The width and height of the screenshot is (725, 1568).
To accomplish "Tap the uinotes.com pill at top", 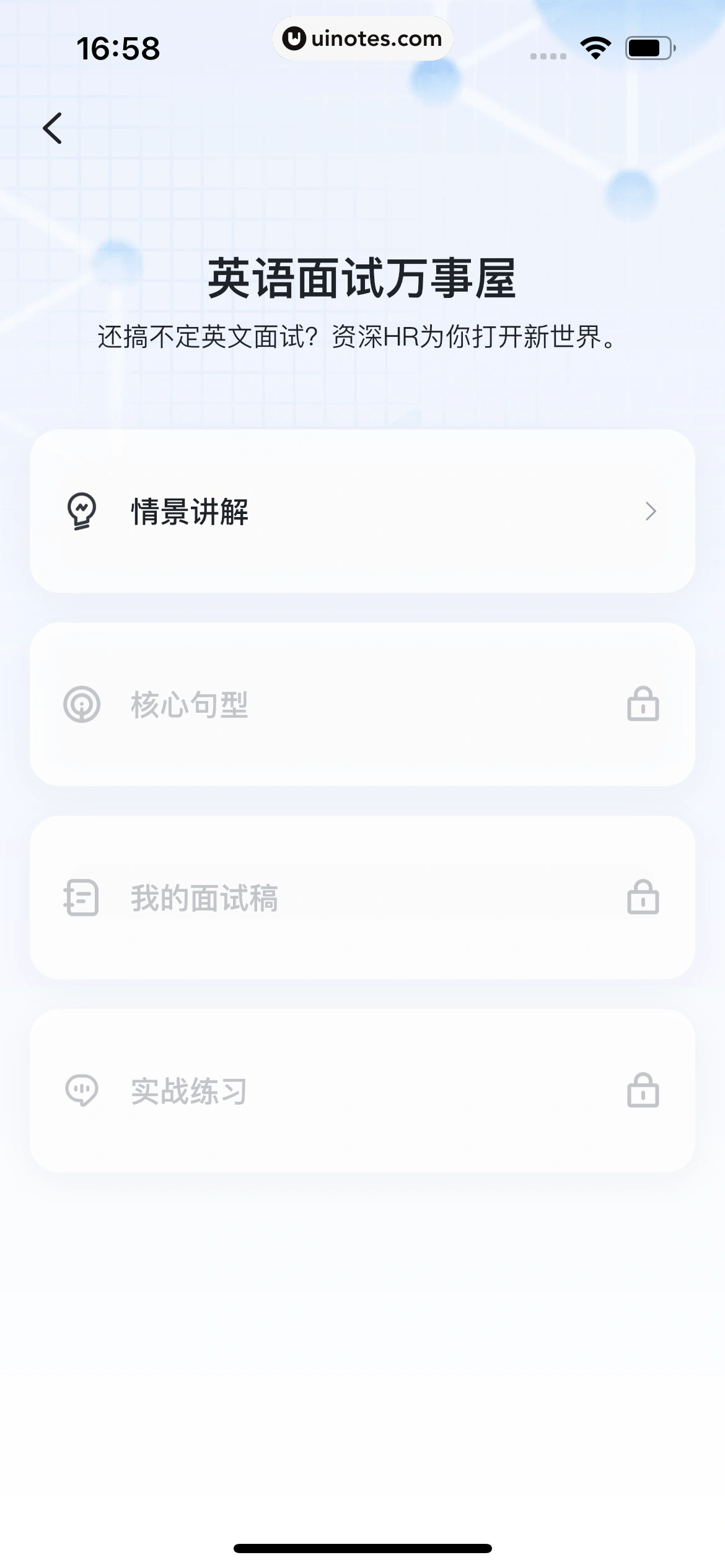I will click(362, 38).
